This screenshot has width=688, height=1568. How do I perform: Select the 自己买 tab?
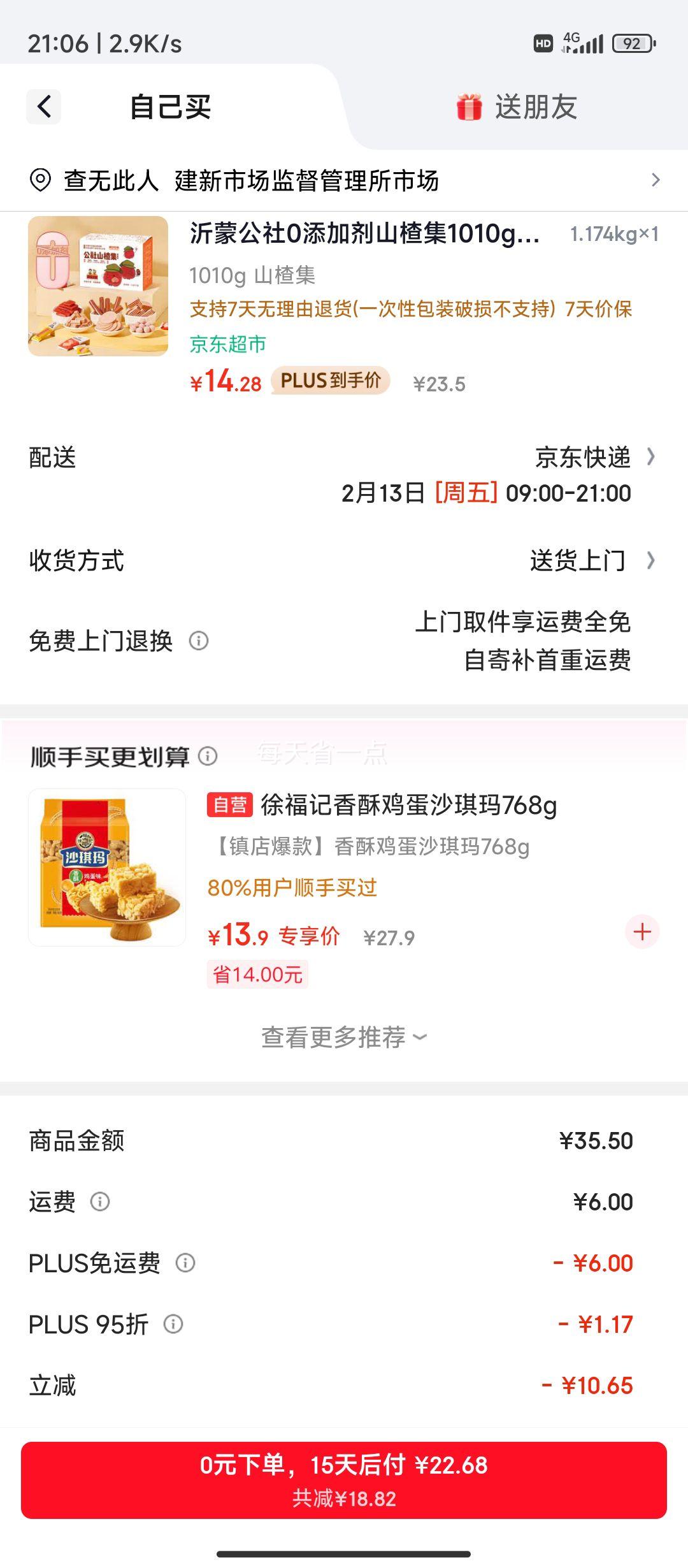169,107
